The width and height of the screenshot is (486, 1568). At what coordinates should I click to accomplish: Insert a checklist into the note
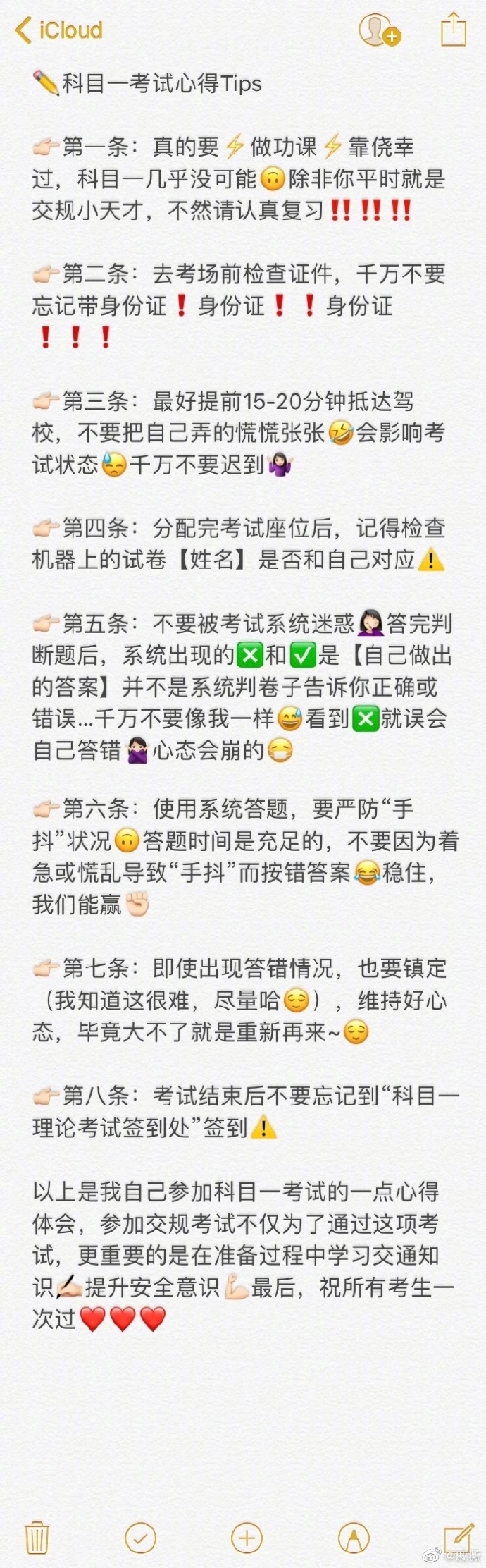[x=140, y=1538]
